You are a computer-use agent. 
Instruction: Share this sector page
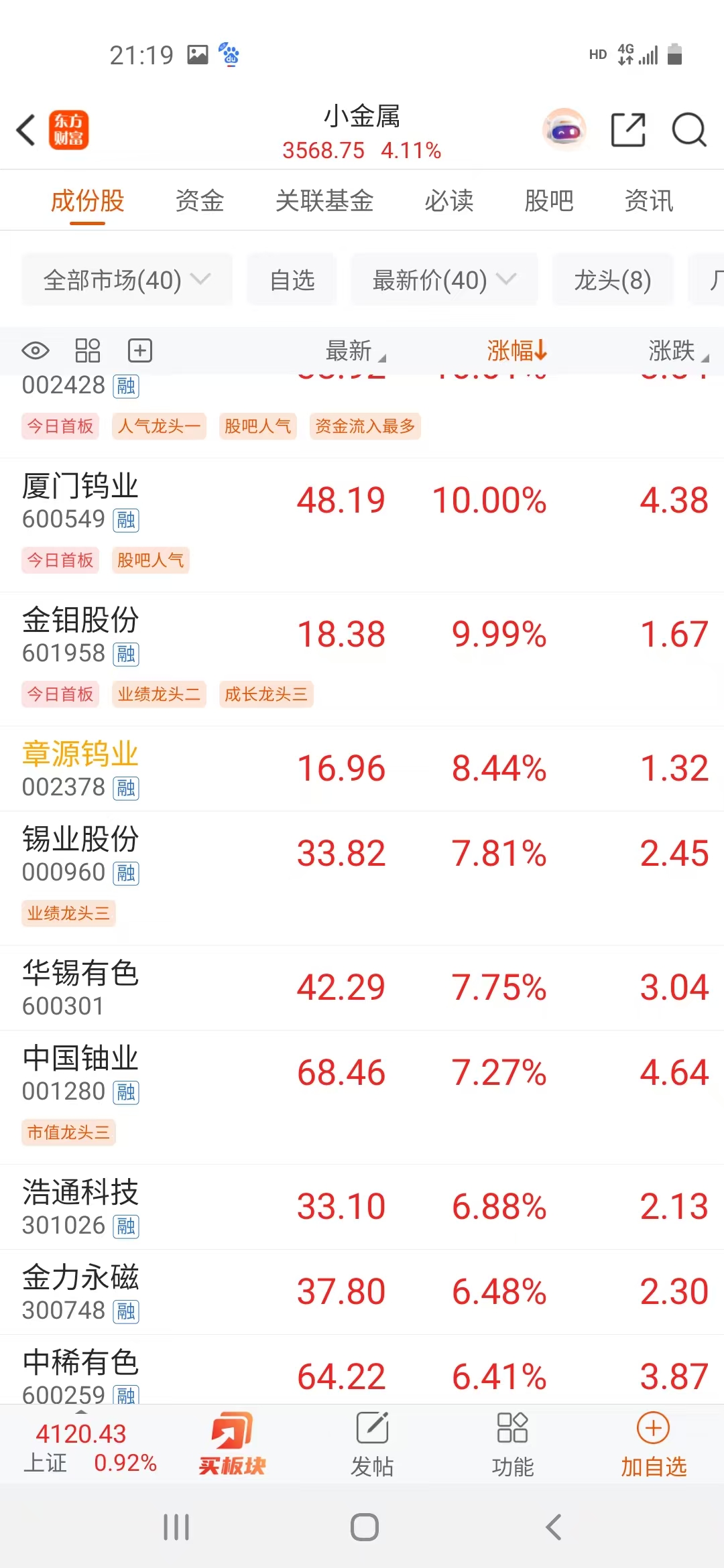628,129
